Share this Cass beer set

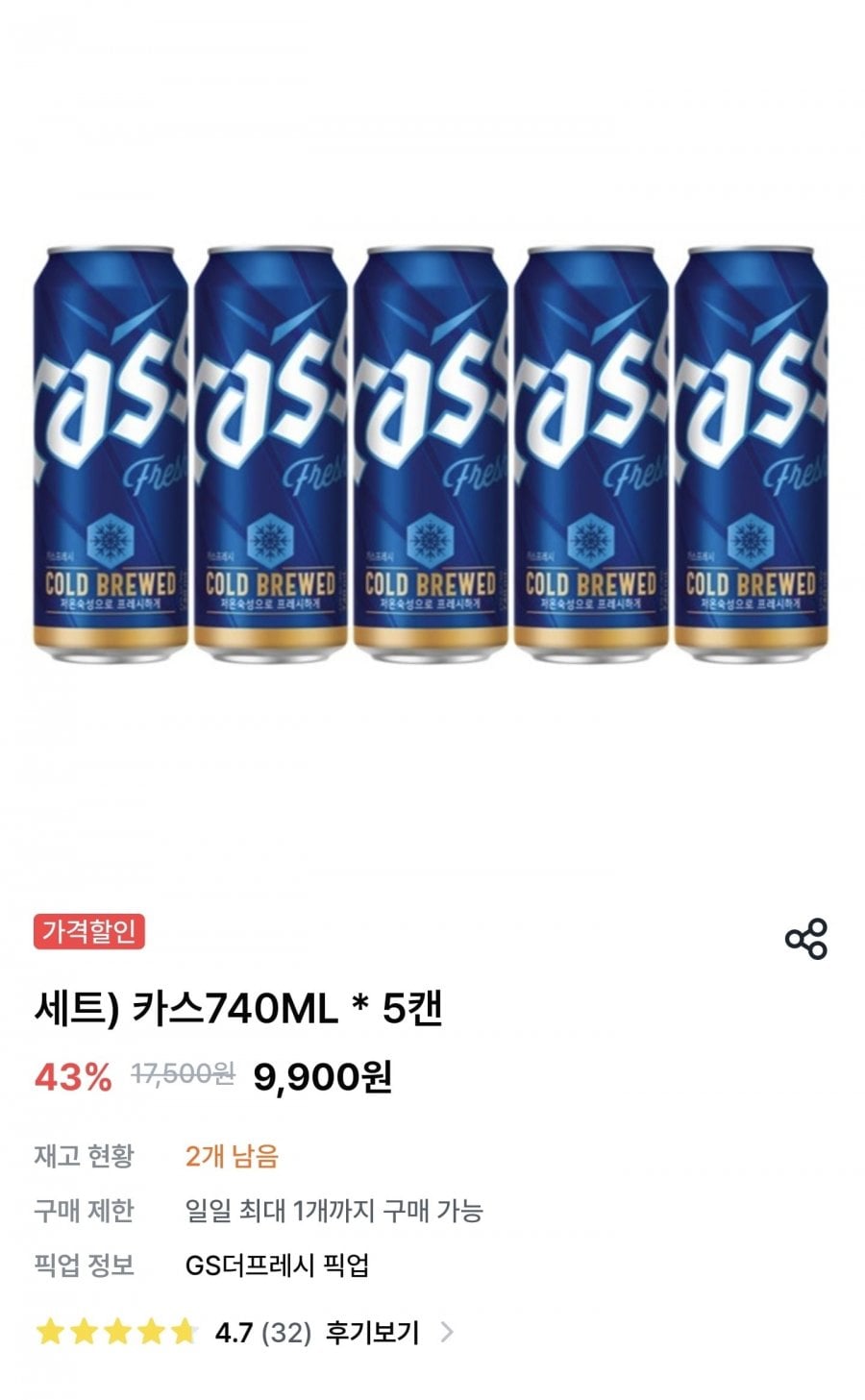(x=805, y=939)
